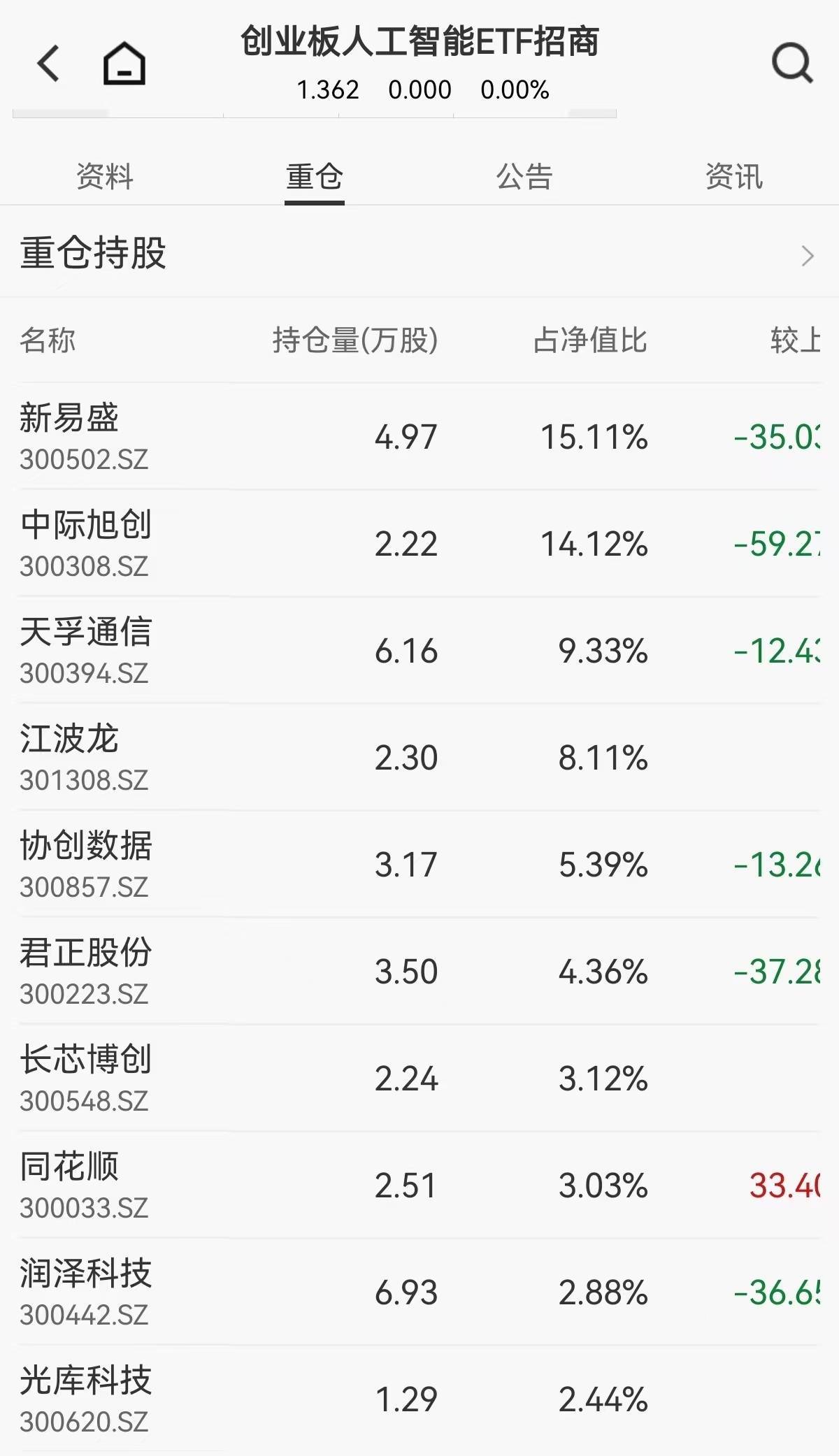839x1456 pixels.
Task: Open the 中际旭创 stock row
Action: tap(419, 544)
